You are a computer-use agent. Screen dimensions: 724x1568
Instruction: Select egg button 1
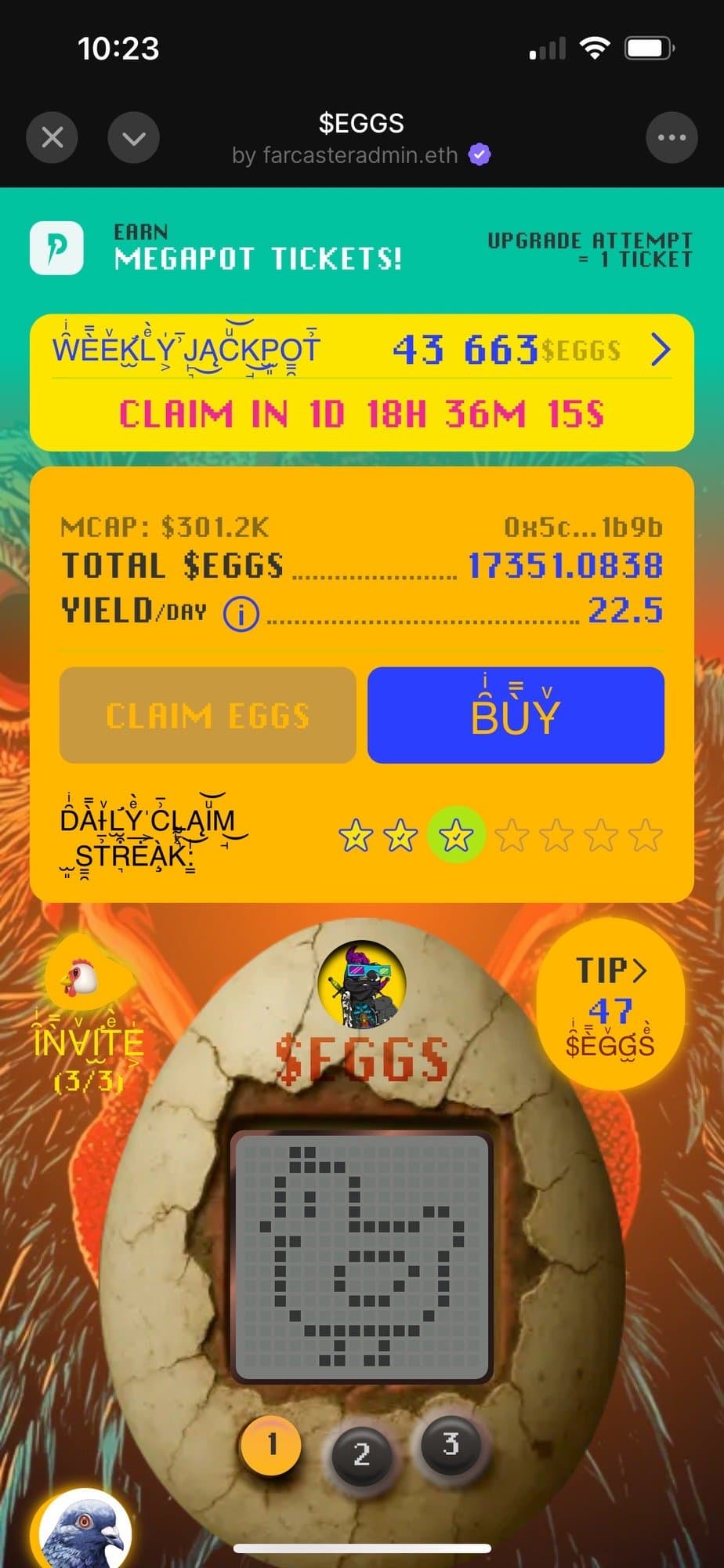coord(271,1444)
